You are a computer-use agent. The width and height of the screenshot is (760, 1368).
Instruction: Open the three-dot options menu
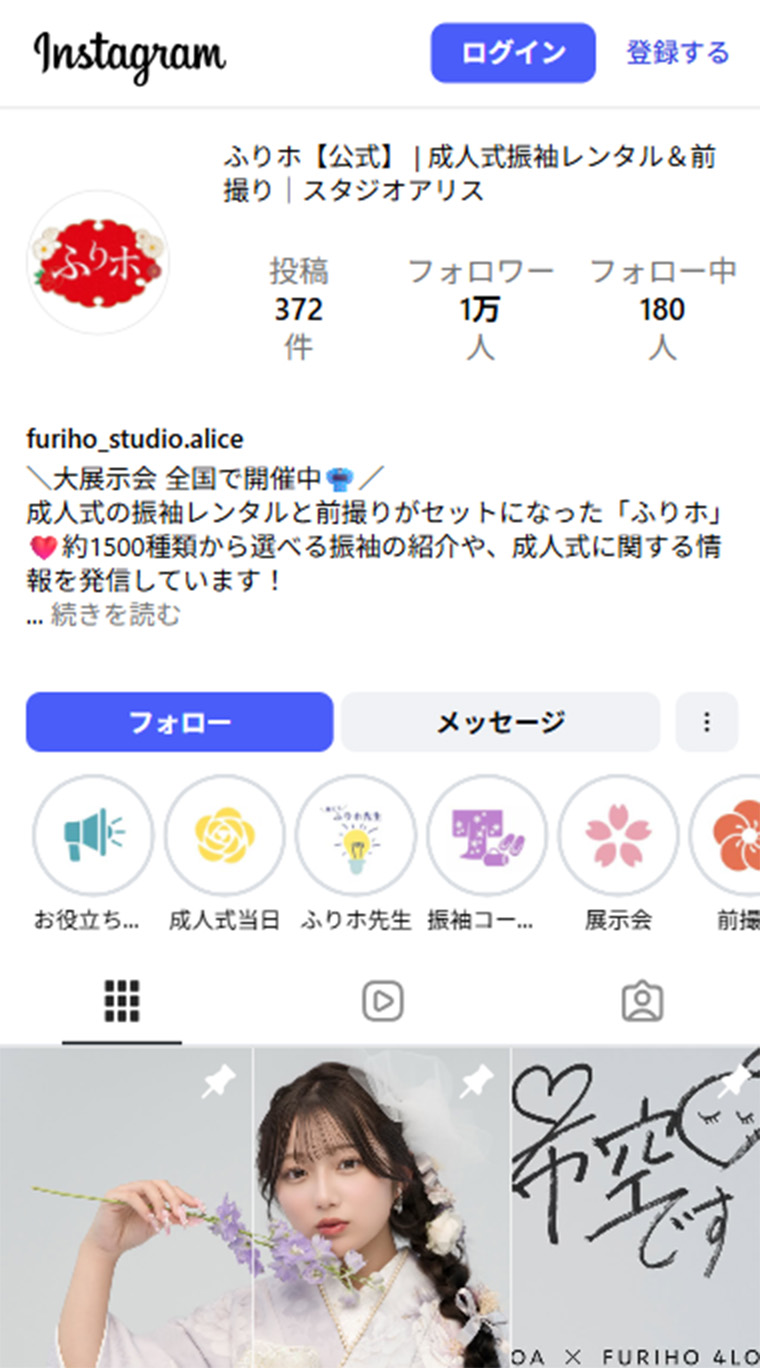click(x=708, y=721)
